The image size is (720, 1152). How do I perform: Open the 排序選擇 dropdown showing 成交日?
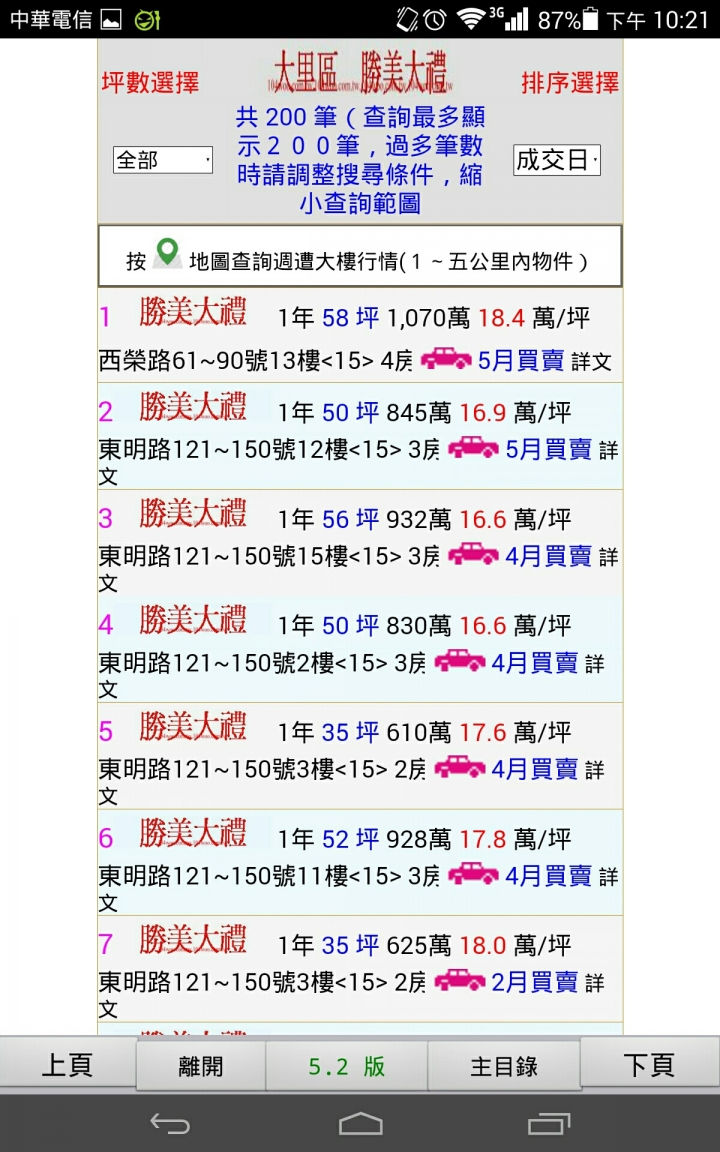click(557, 160)
